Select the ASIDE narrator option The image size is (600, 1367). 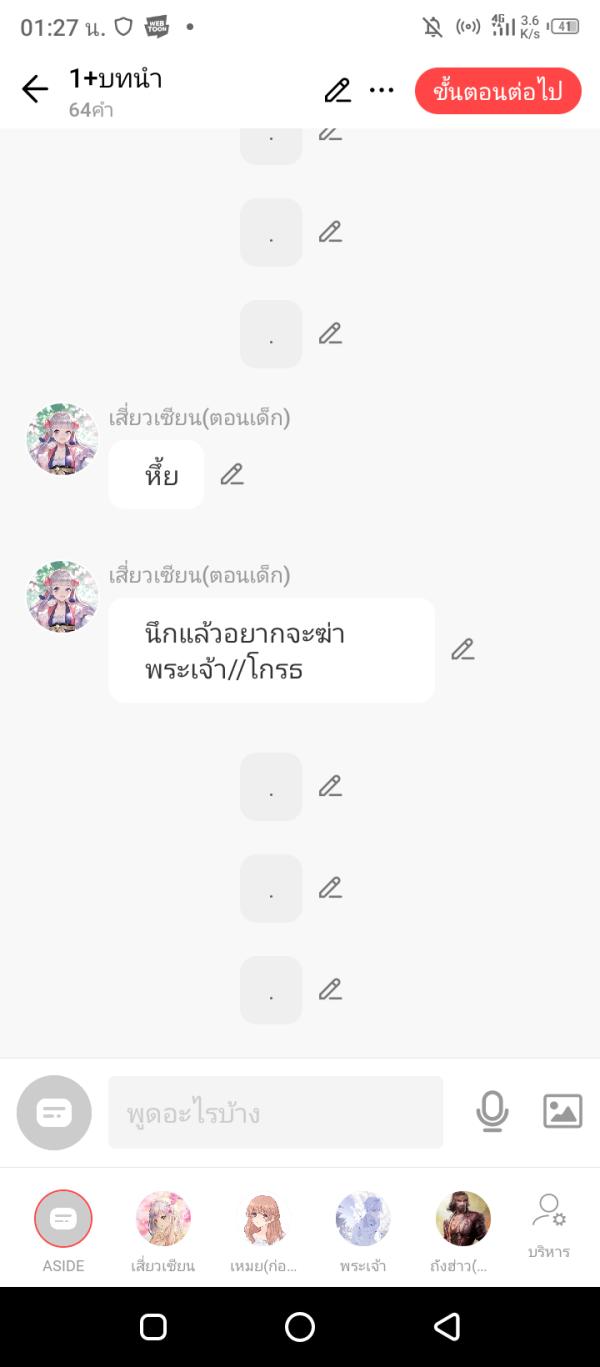coord(63,1219)
